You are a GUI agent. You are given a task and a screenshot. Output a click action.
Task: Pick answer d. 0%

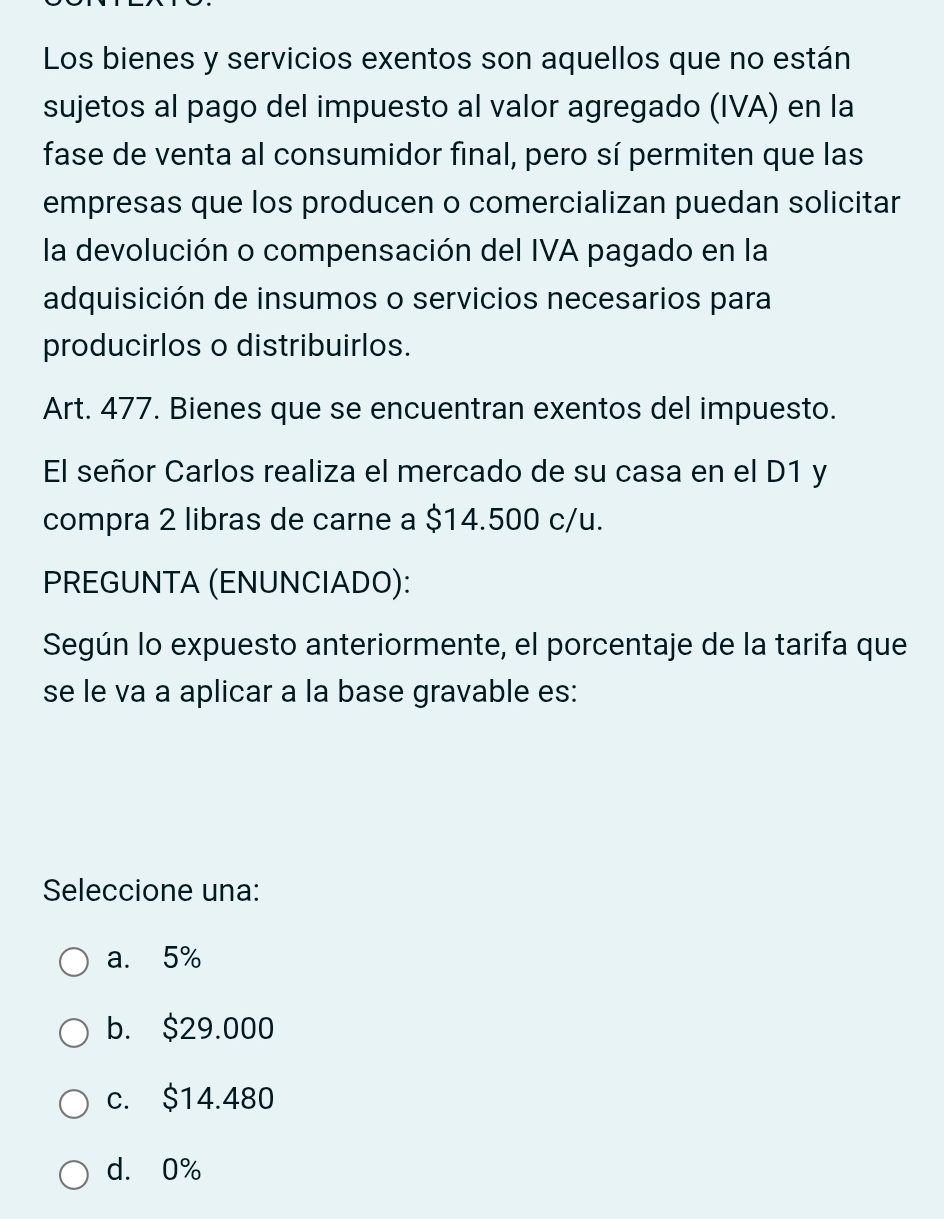(74, 1173)
